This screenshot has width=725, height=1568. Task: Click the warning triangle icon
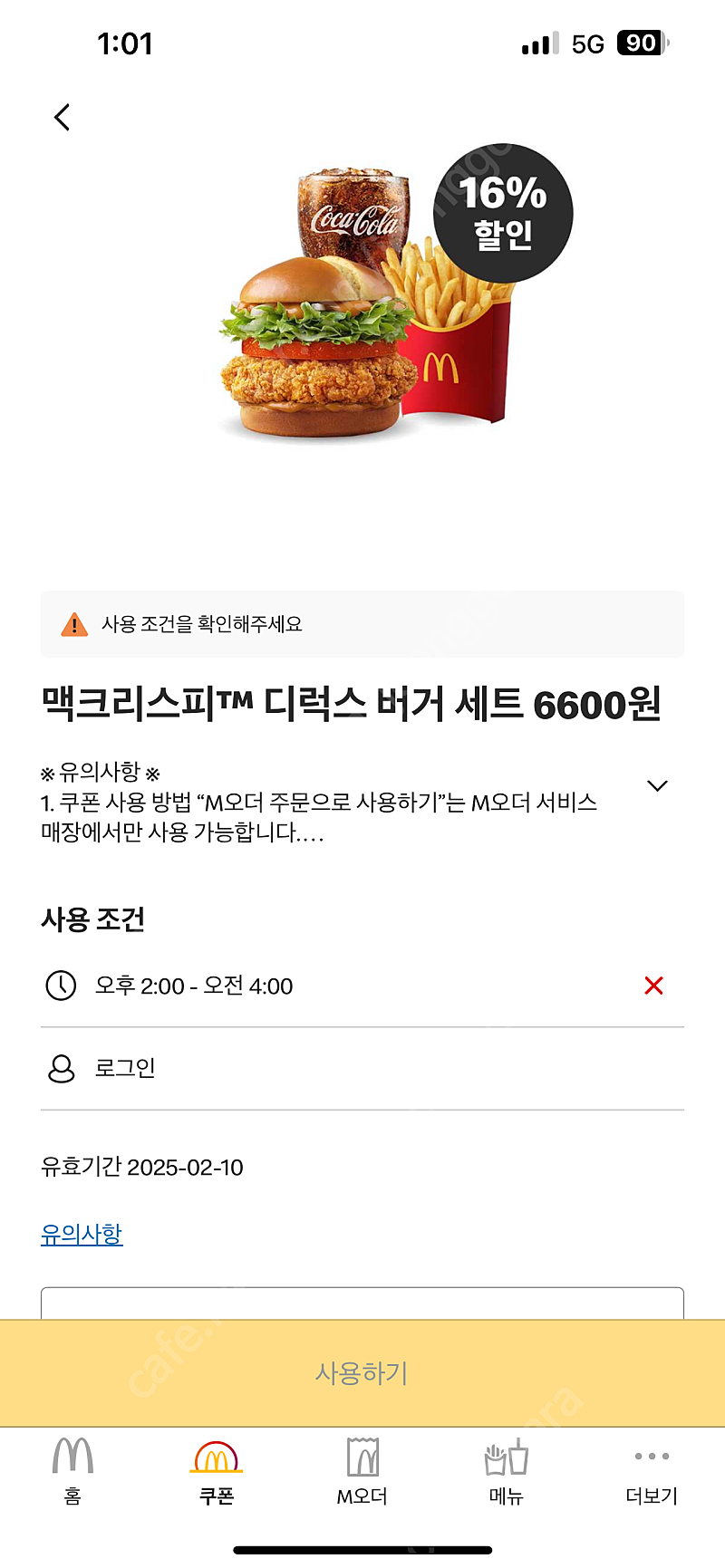(x=73, y=623)
